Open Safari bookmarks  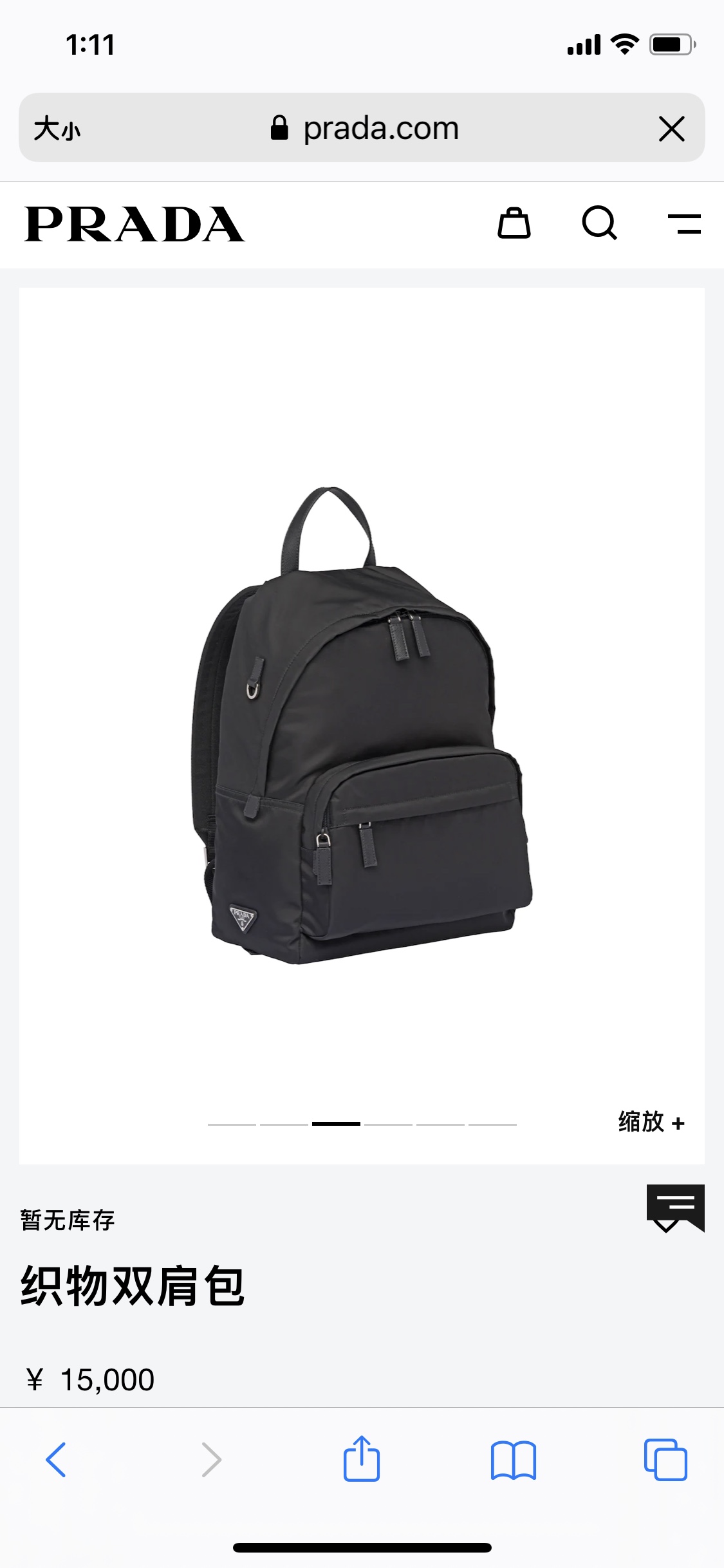[x=513, y=1459]
